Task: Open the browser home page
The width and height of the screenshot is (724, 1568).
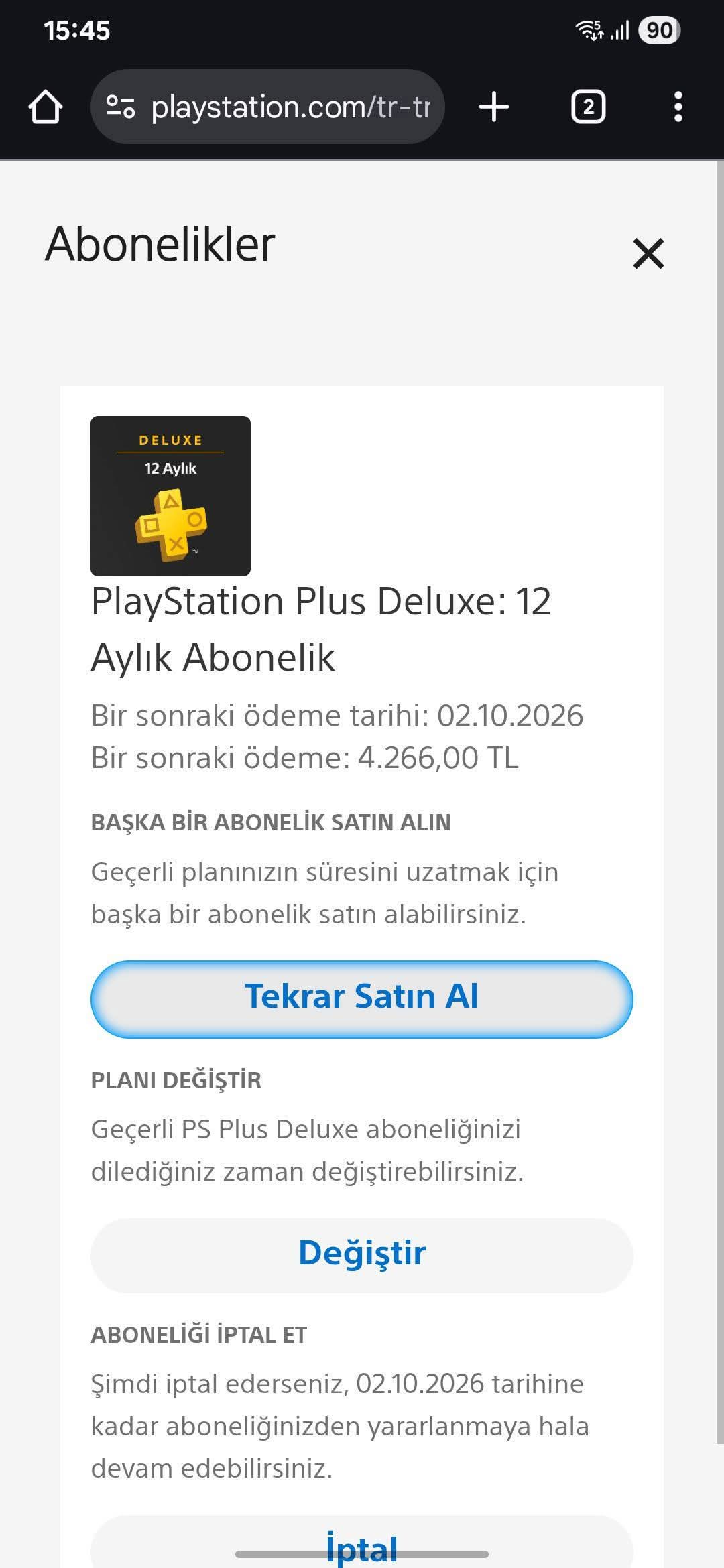Action: (x=46, y=107)
